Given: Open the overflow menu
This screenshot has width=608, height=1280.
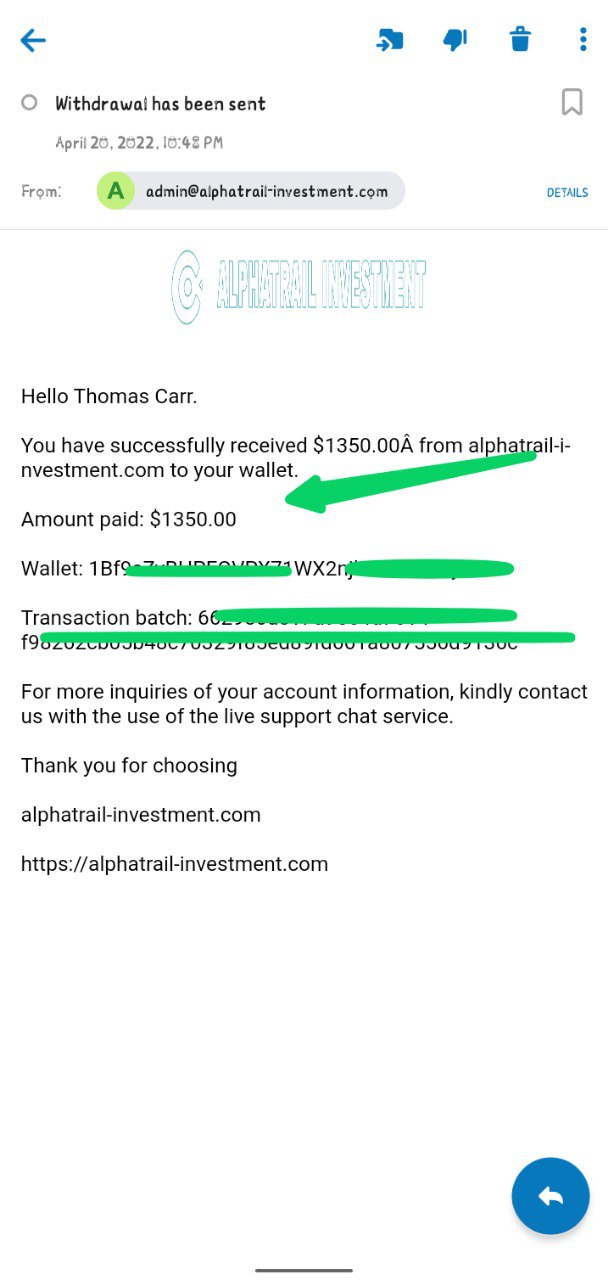Looking at the screenshot, I should (583, 40).
